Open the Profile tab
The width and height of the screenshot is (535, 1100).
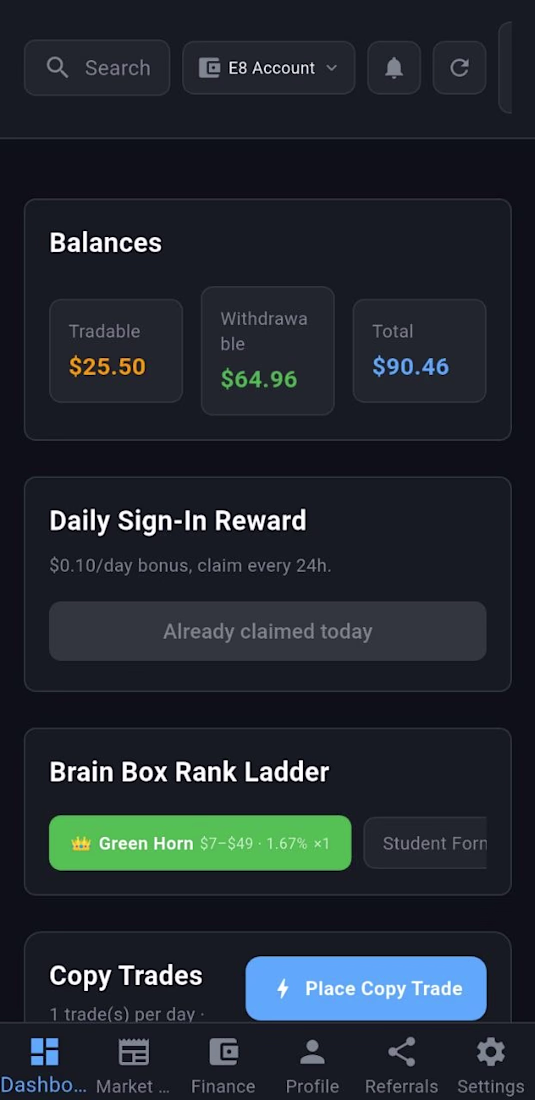click(x=312, y=1065)
